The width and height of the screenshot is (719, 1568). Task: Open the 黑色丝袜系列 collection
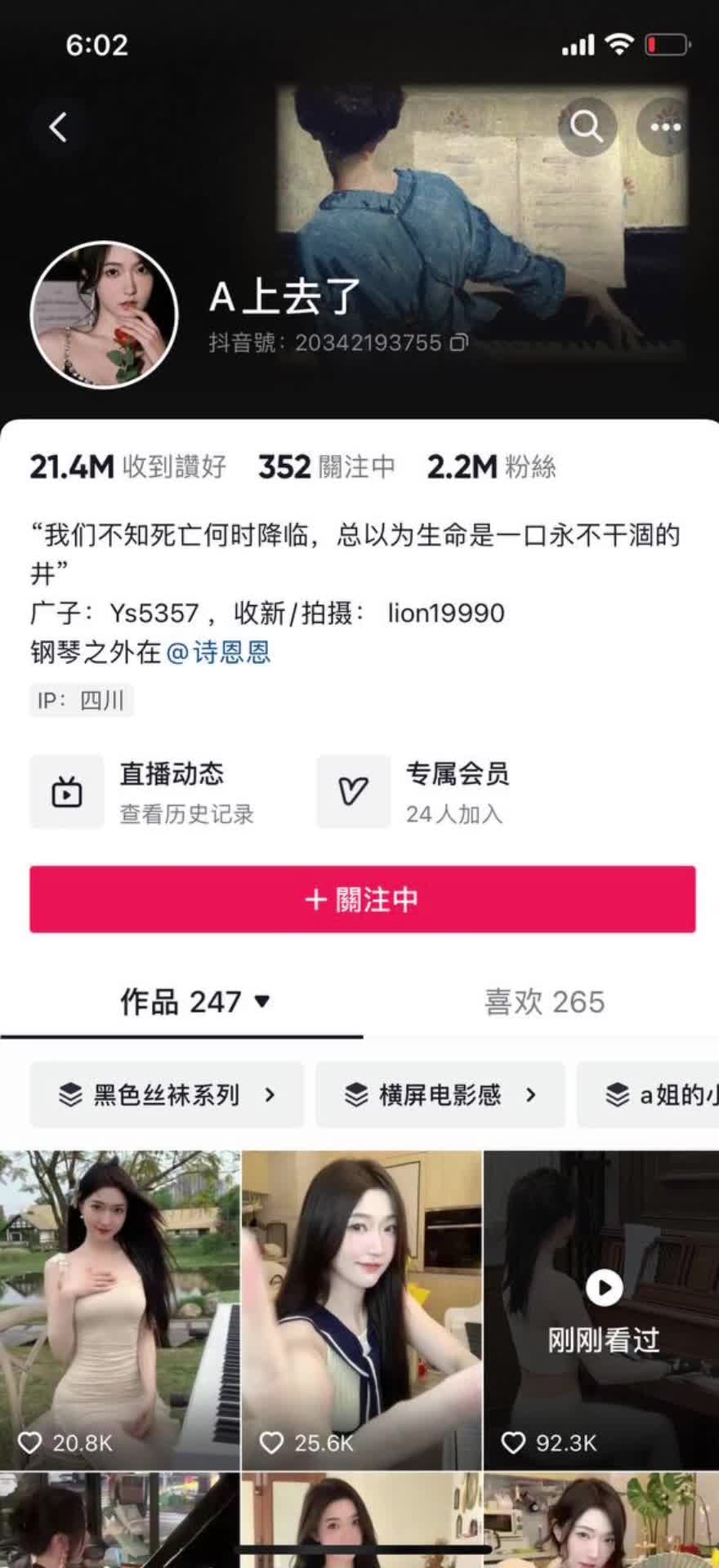point(167,1094)
